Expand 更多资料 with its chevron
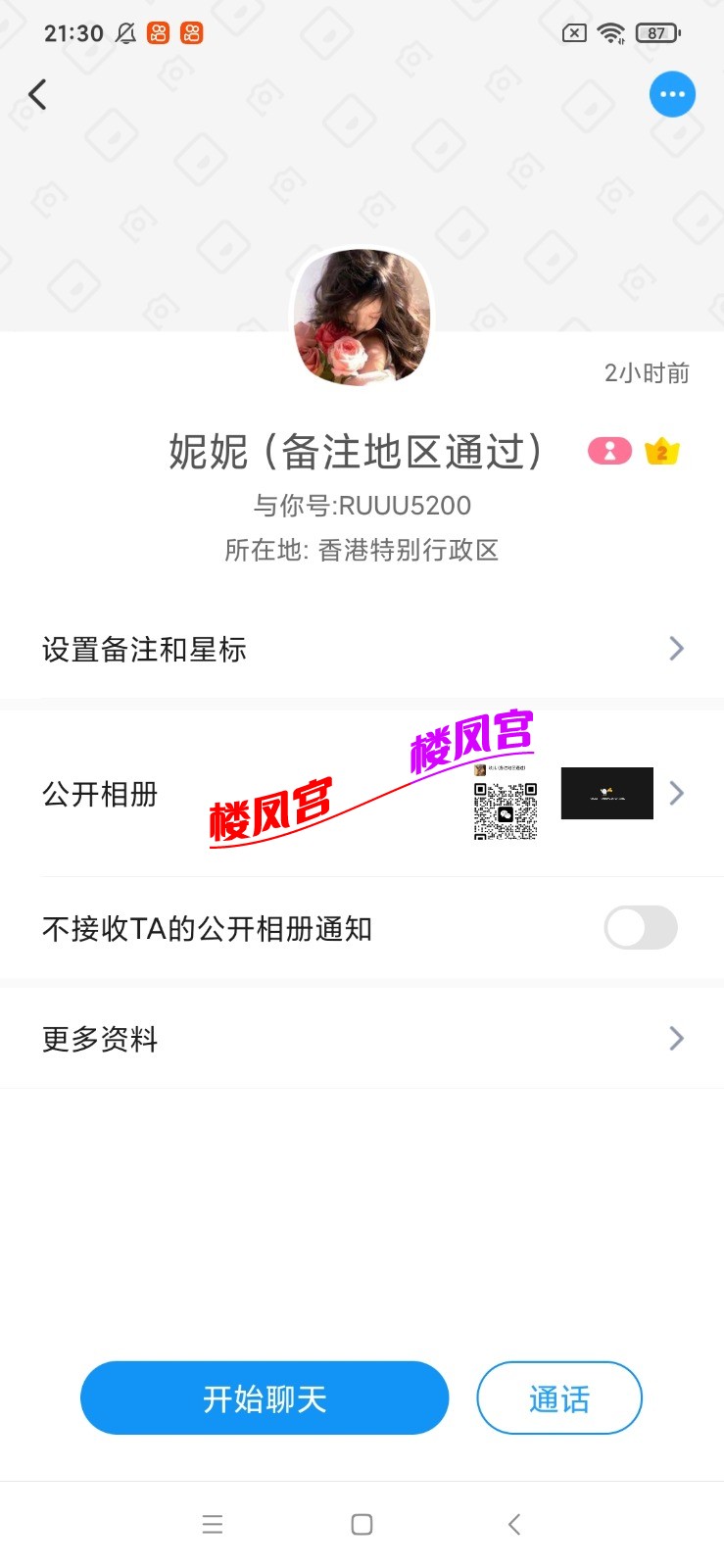 pos(675,1038)
